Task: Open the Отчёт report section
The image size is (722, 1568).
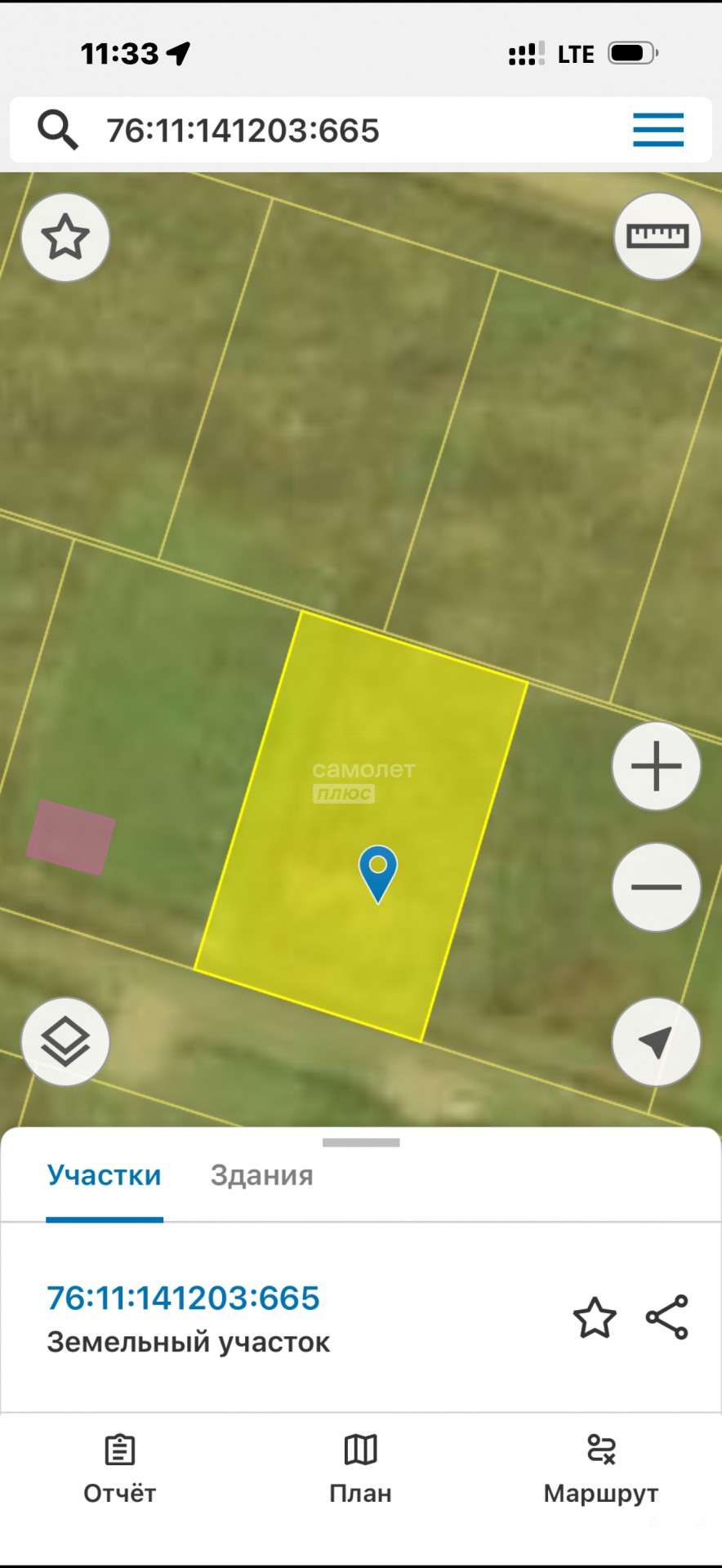Action: tap(119, 1470)
